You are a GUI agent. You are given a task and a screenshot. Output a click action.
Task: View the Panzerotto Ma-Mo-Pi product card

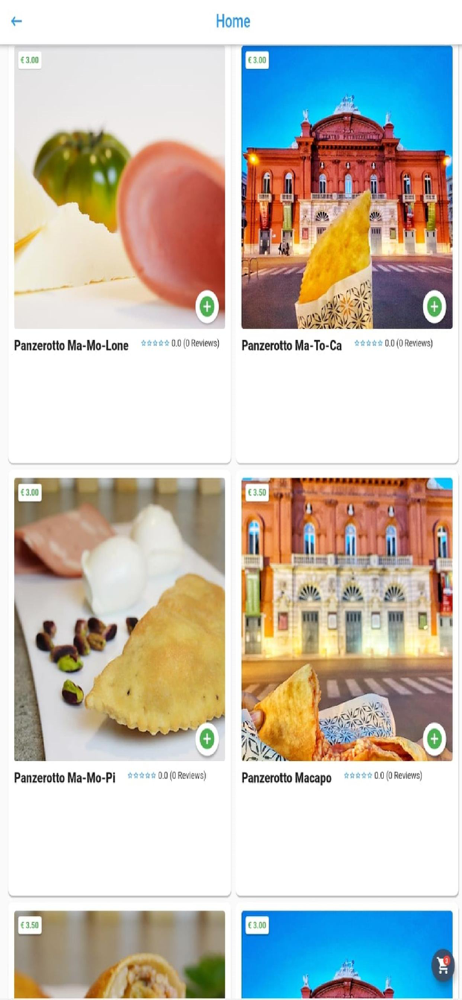119,684
